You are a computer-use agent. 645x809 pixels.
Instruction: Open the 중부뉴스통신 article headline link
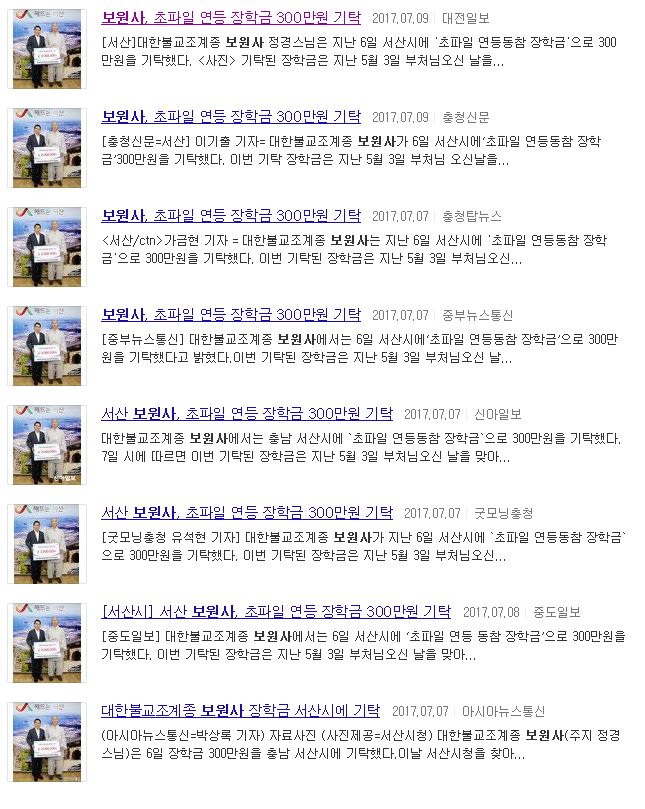pyautogui.click(x=231, y=314)
